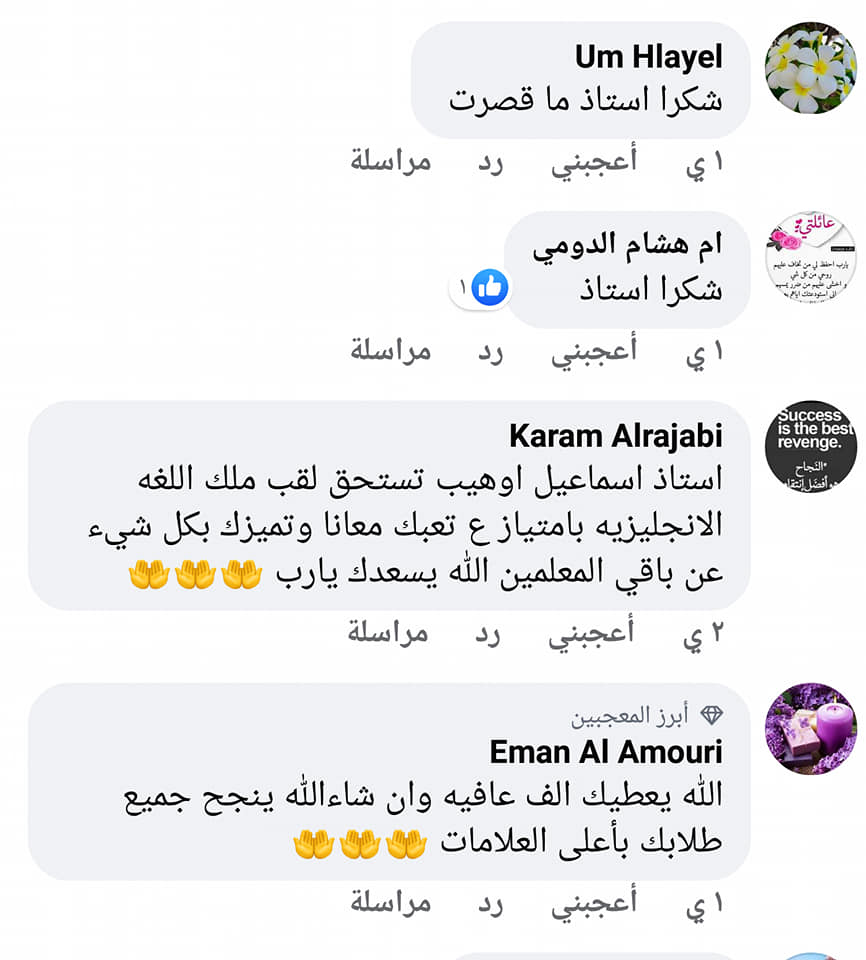Like Um Hlayel's comment
866x960 pixels.
click(593, 162)
